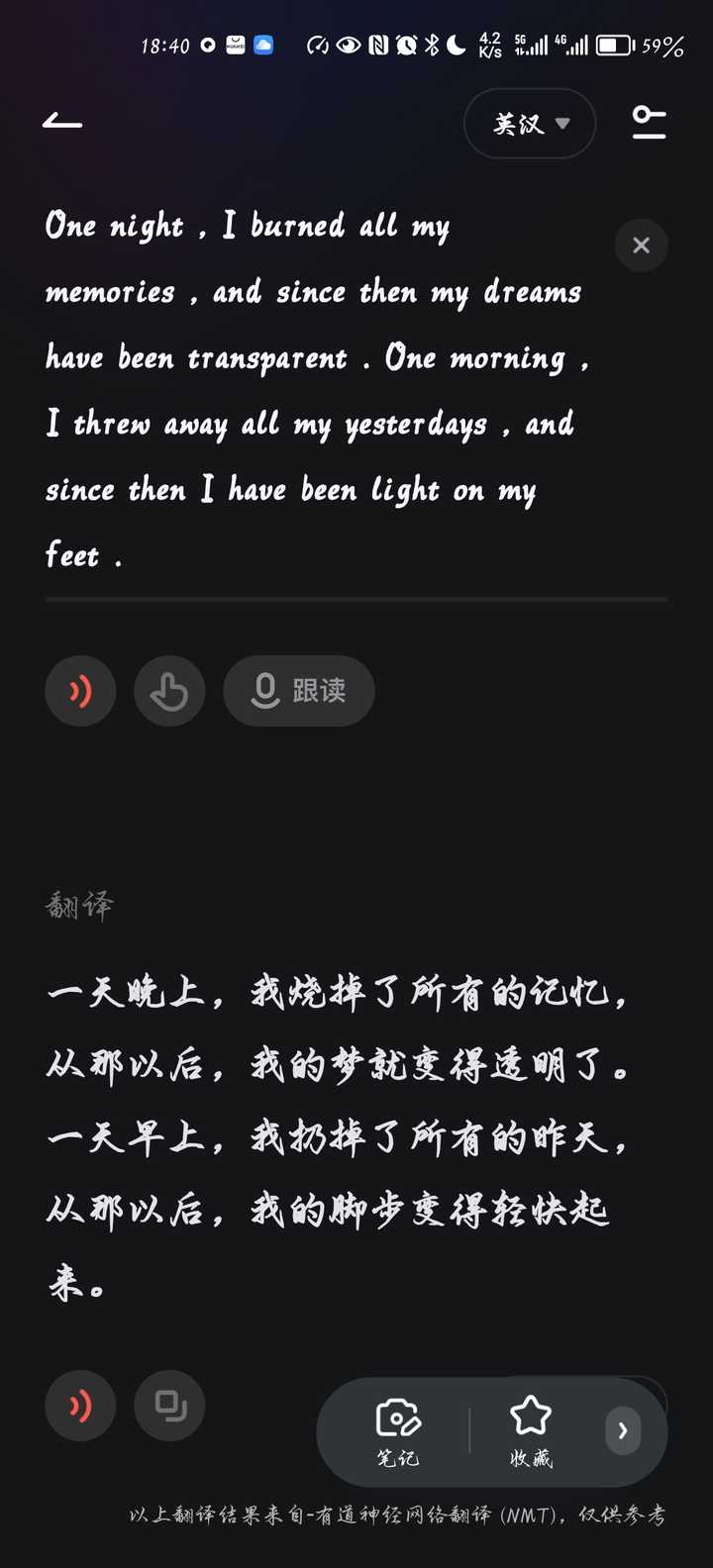Add a 笔记 note for this translation

click(397, 1431)
